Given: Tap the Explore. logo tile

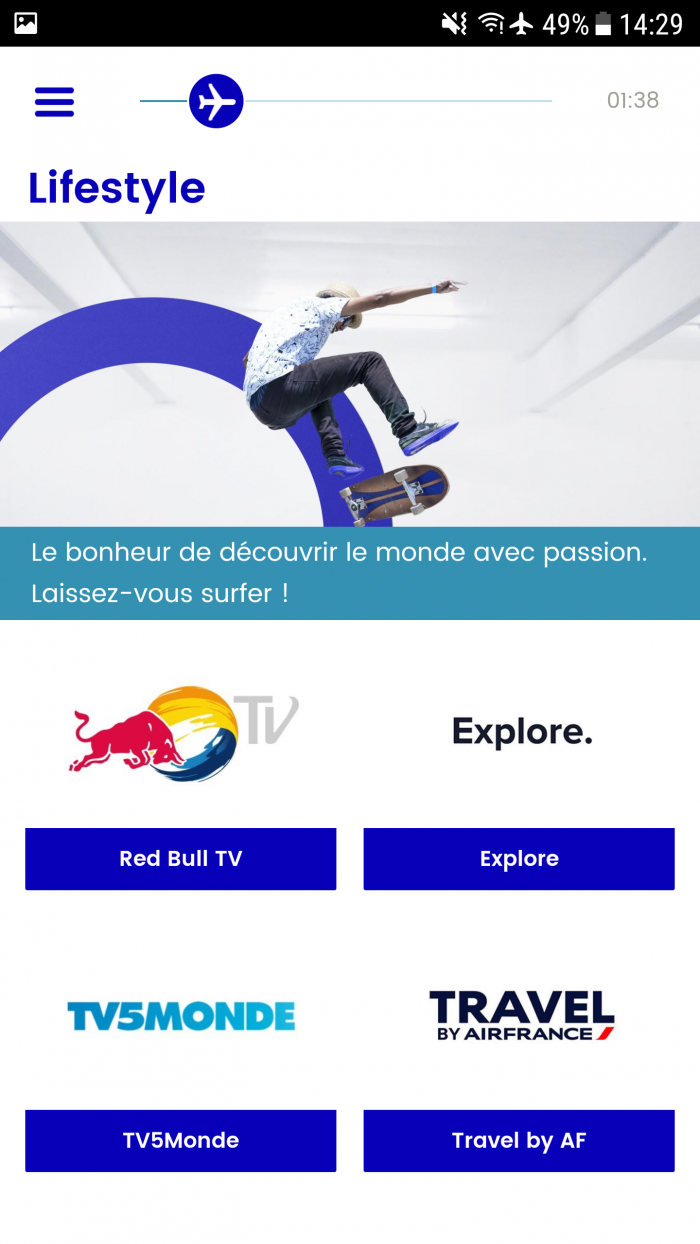Looking at the screenshot, I should [x=521, y=732].
